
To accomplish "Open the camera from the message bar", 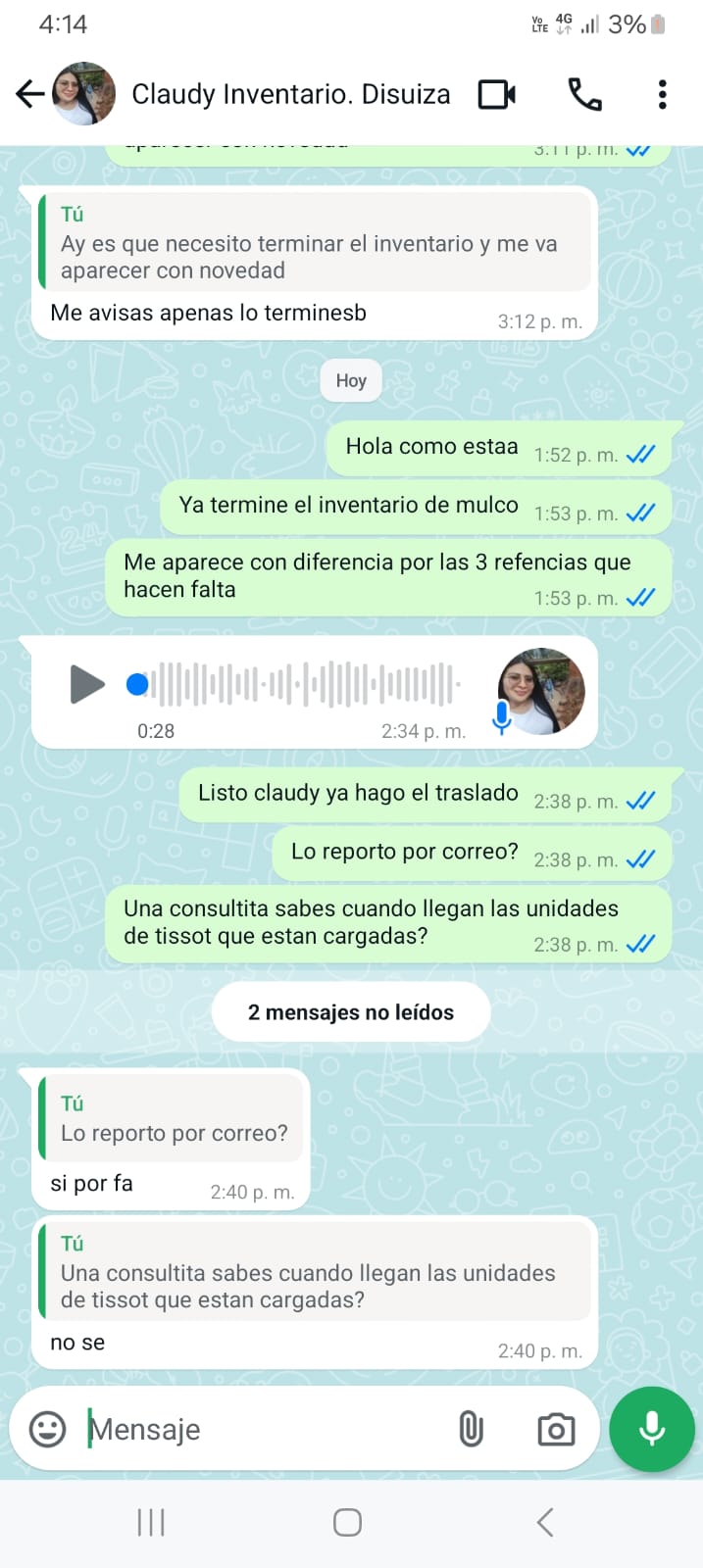I will point(556,1430).
